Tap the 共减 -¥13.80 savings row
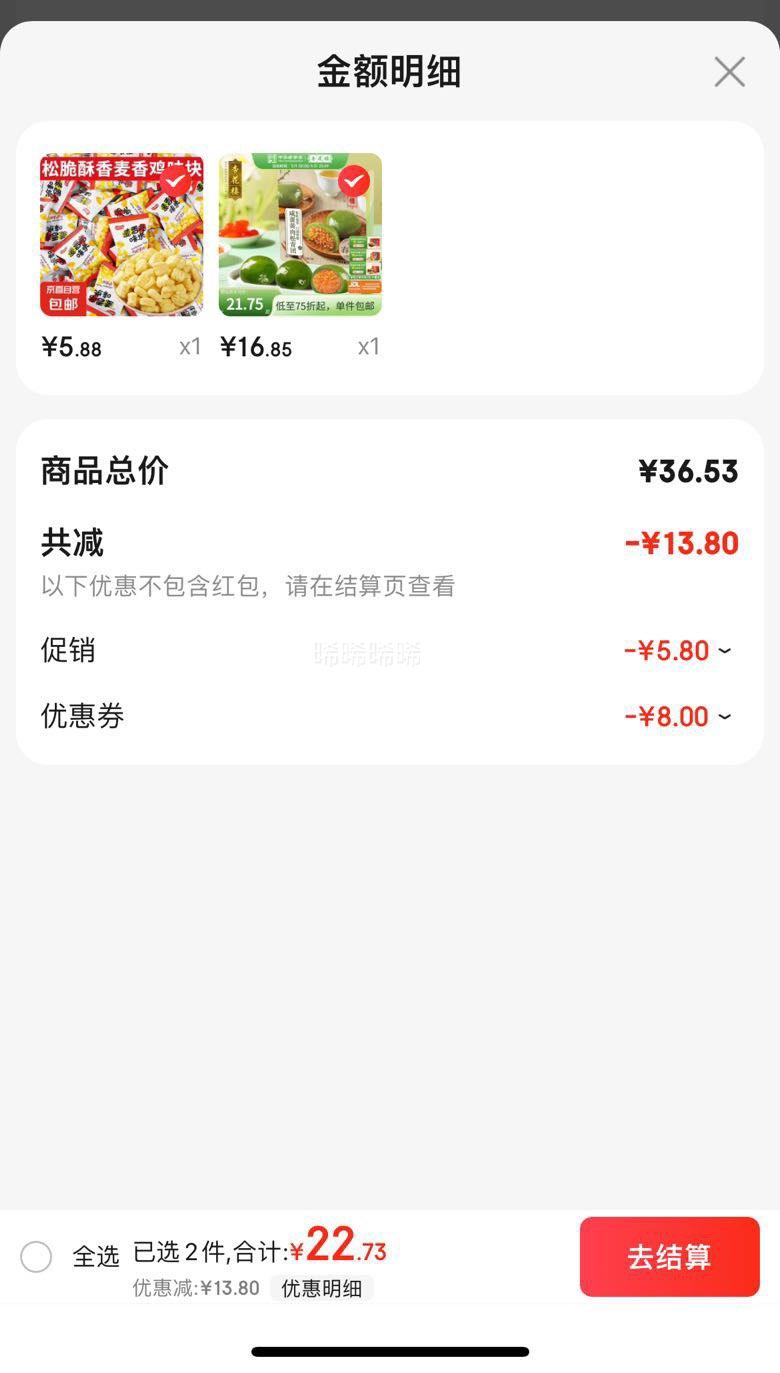The height and width of the screenshot is (1373, 780). [x=390, y=541]
